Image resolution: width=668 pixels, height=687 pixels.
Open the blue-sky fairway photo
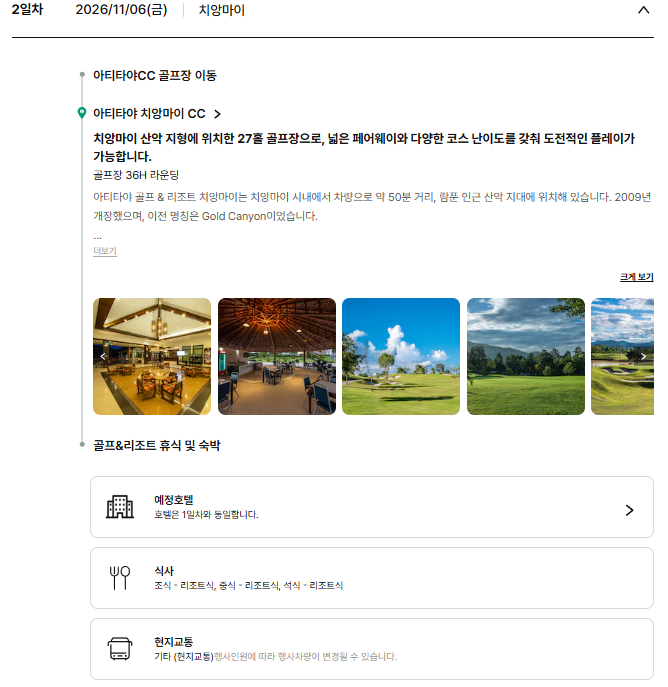401,356
